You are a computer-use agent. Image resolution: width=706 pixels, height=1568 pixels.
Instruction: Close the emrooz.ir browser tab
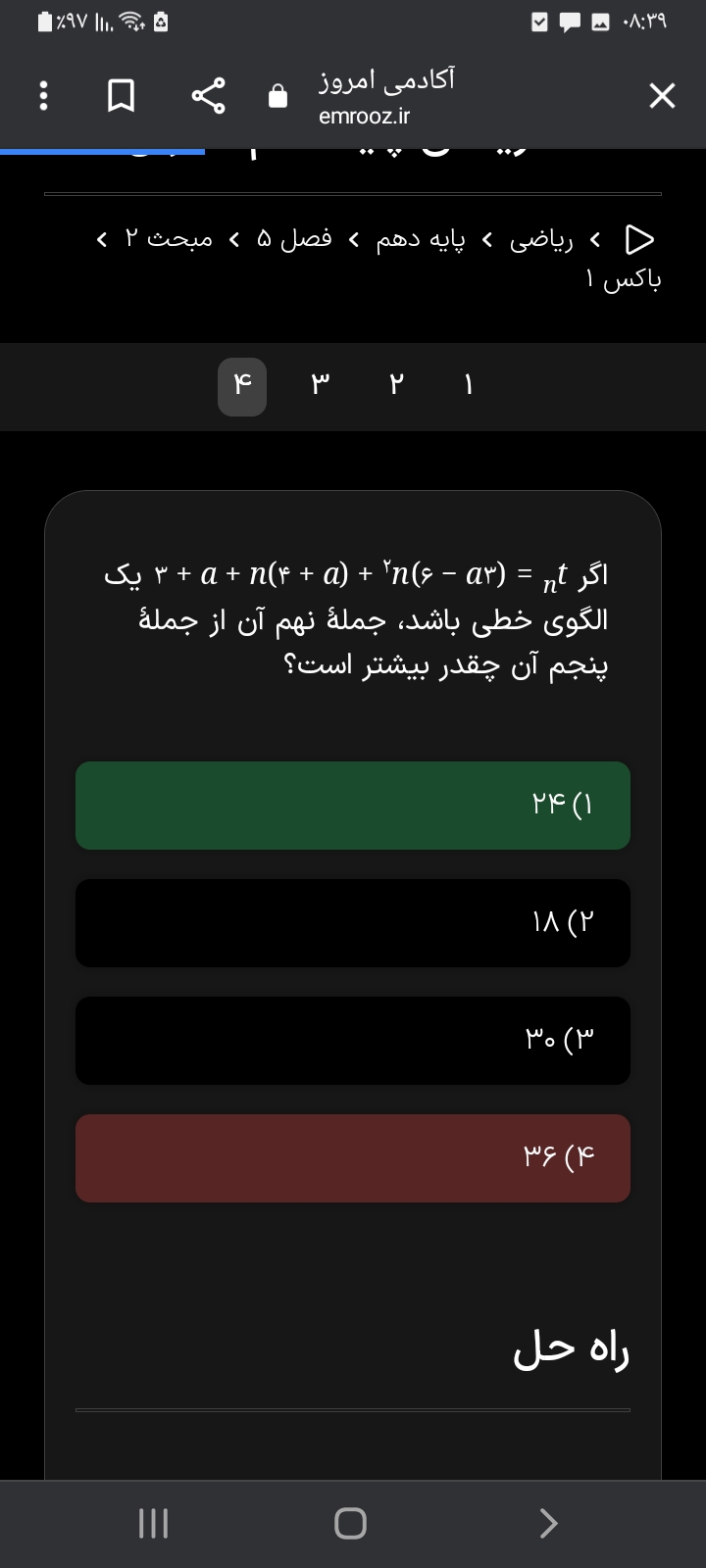click(x=662, y=96)
